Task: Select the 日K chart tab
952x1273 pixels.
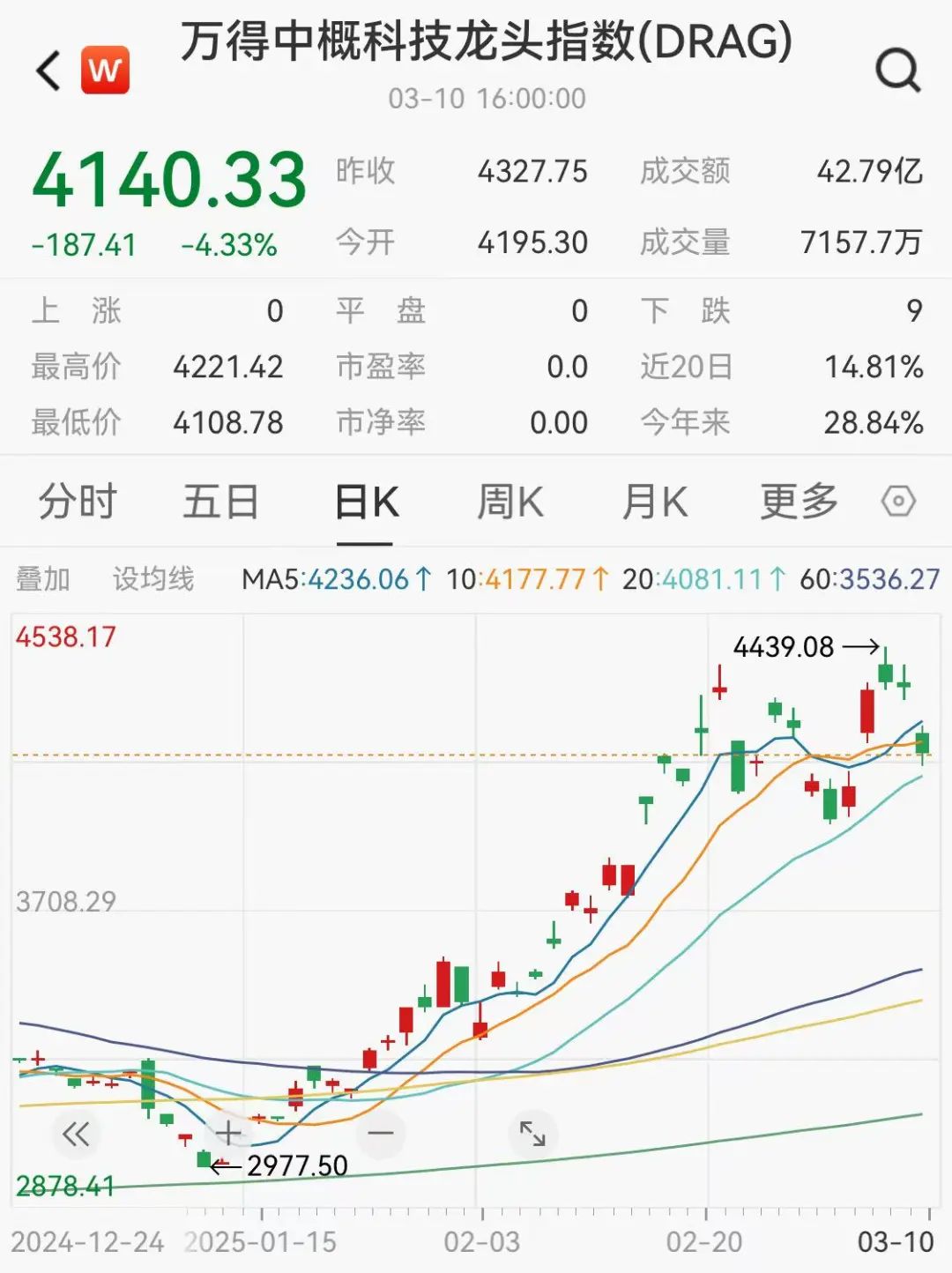Action: 367,502
